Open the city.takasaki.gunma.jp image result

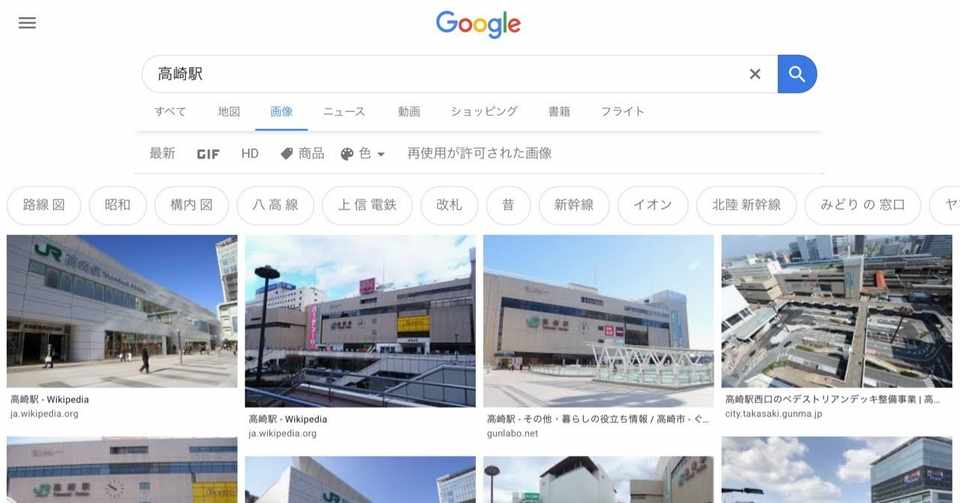coord(836,311)
